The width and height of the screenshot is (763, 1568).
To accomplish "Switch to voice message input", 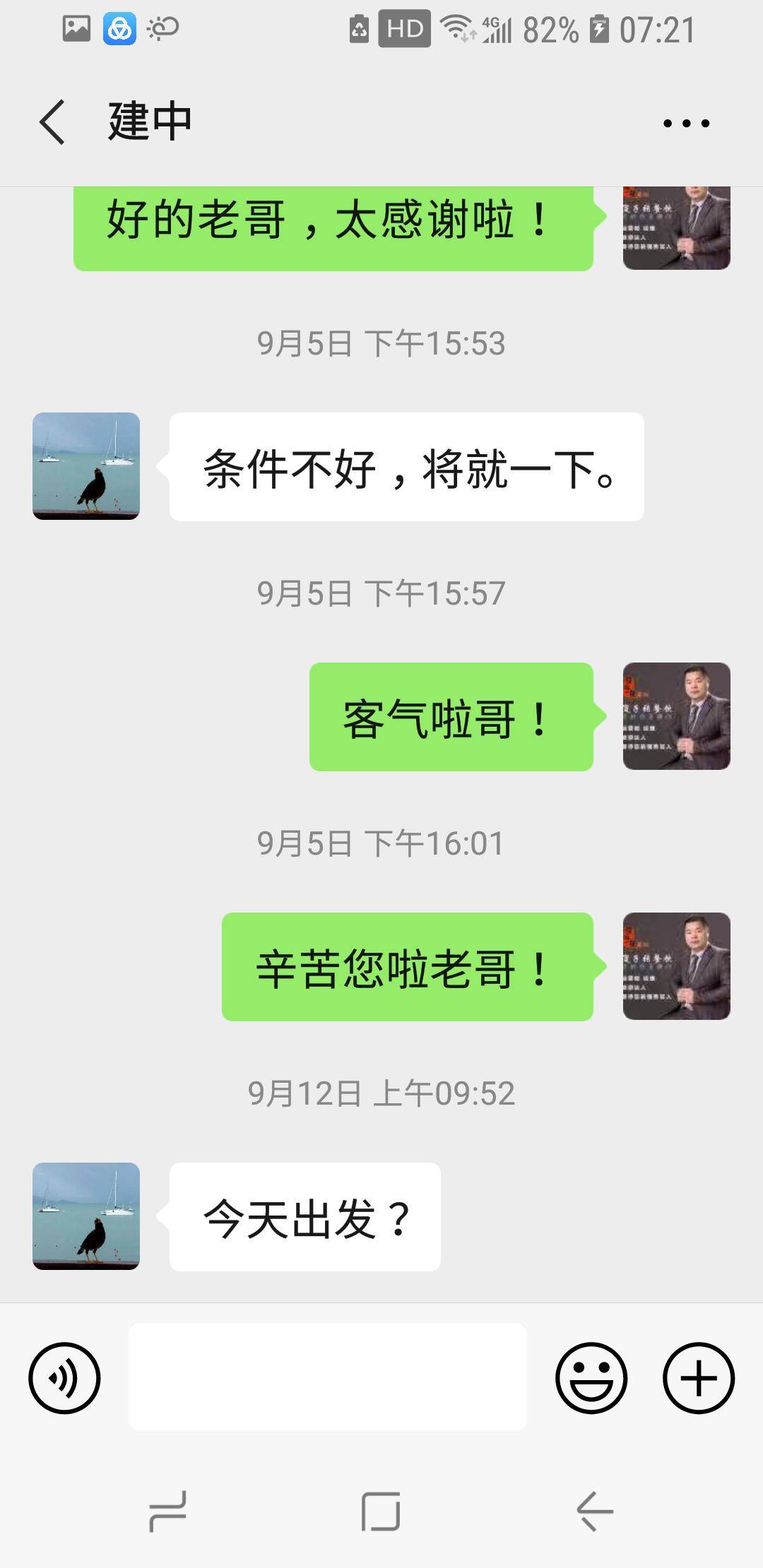I will [64, 1378].
